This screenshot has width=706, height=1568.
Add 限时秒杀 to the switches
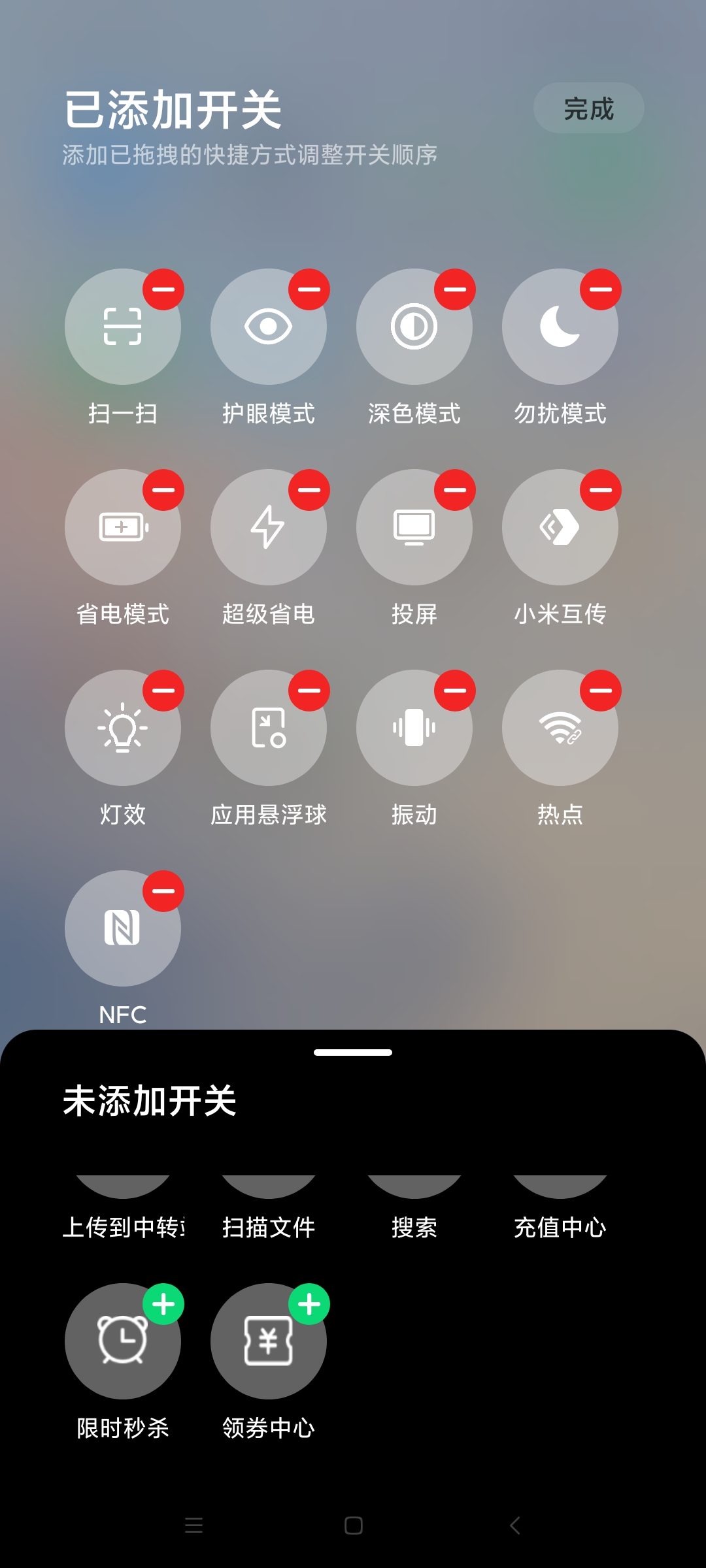pos(163,1305)
